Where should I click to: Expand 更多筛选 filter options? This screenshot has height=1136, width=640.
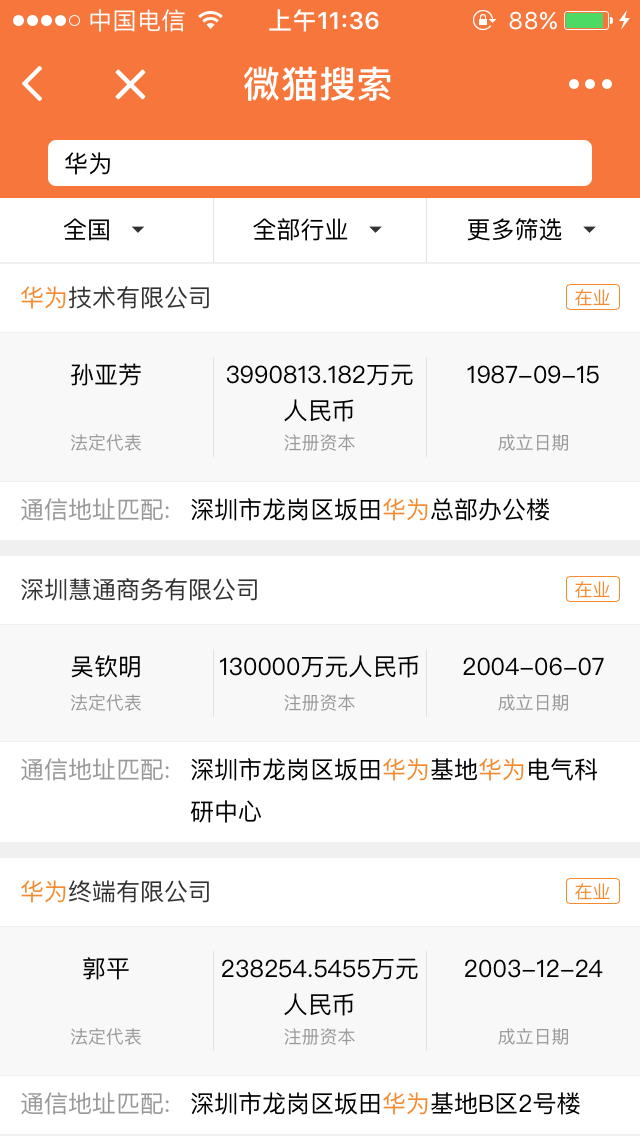click(x=532, y=230)
